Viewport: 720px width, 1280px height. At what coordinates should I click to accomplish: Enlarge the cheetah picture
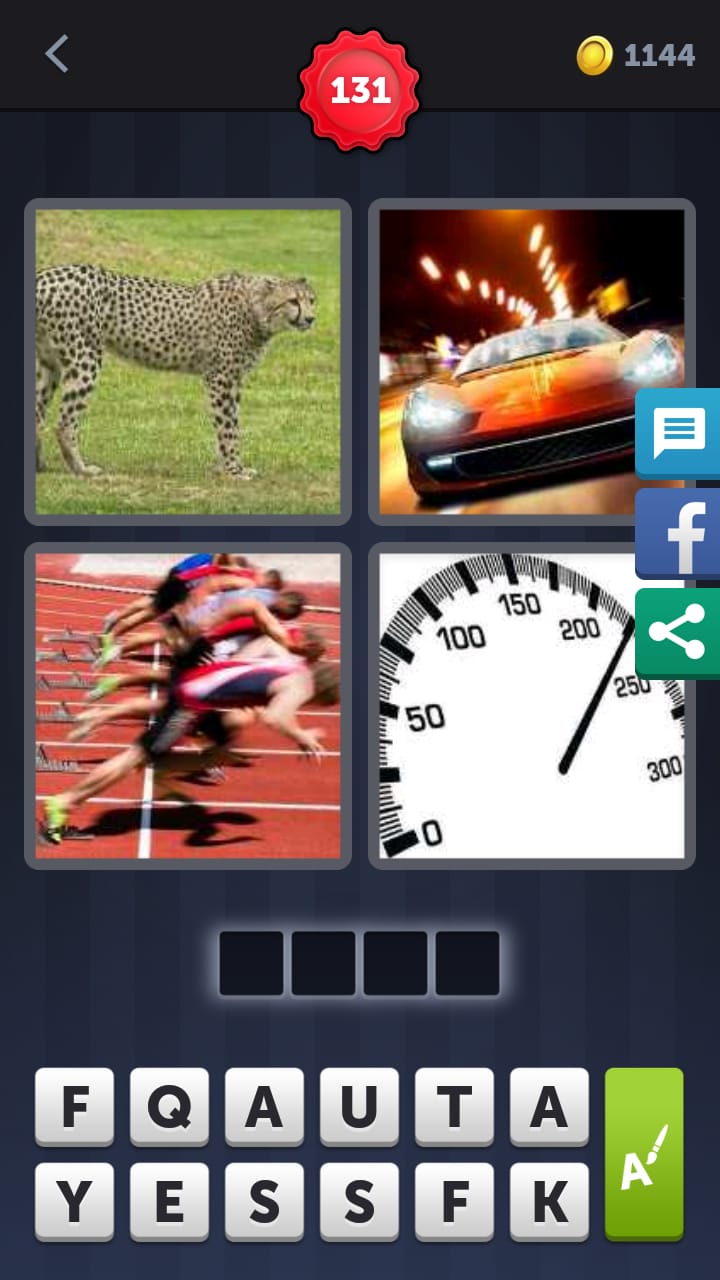pyautogui.click(x=188, y=361)
